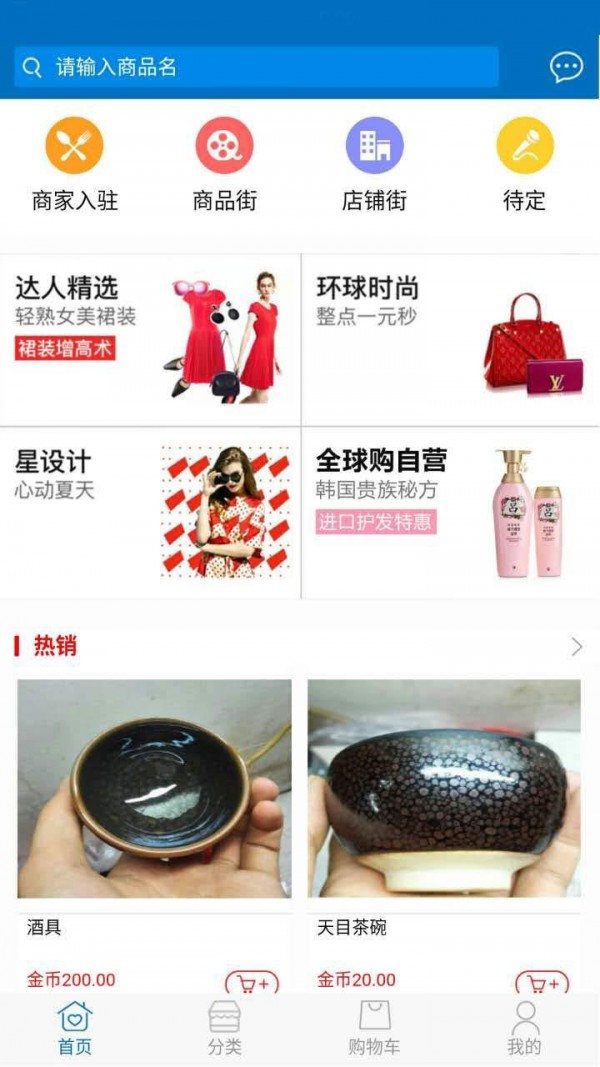Open the 全球购自营 hair care tile

pos(450,512)
